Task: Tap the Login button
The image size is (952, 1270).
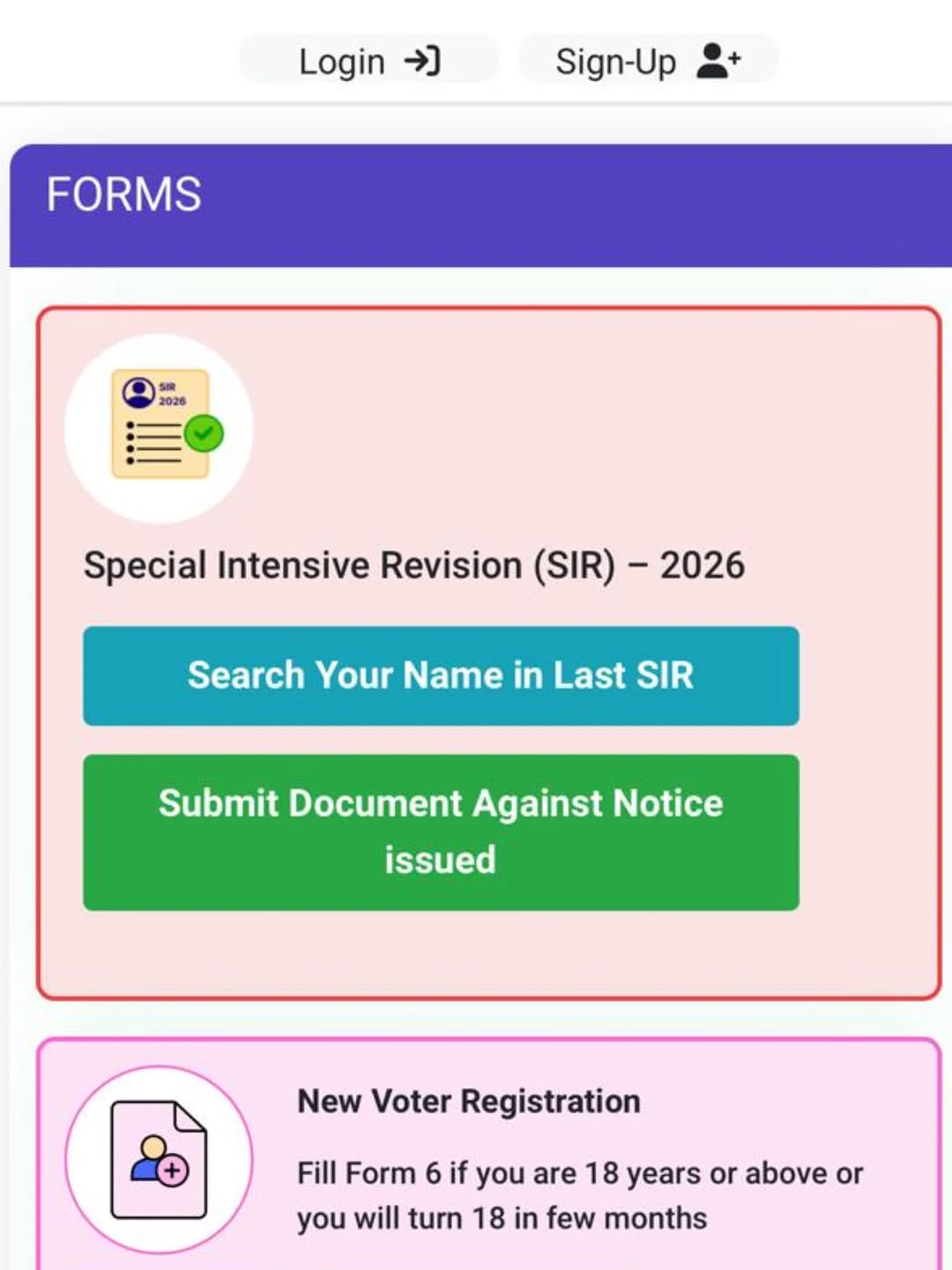Action: (368, 61)
